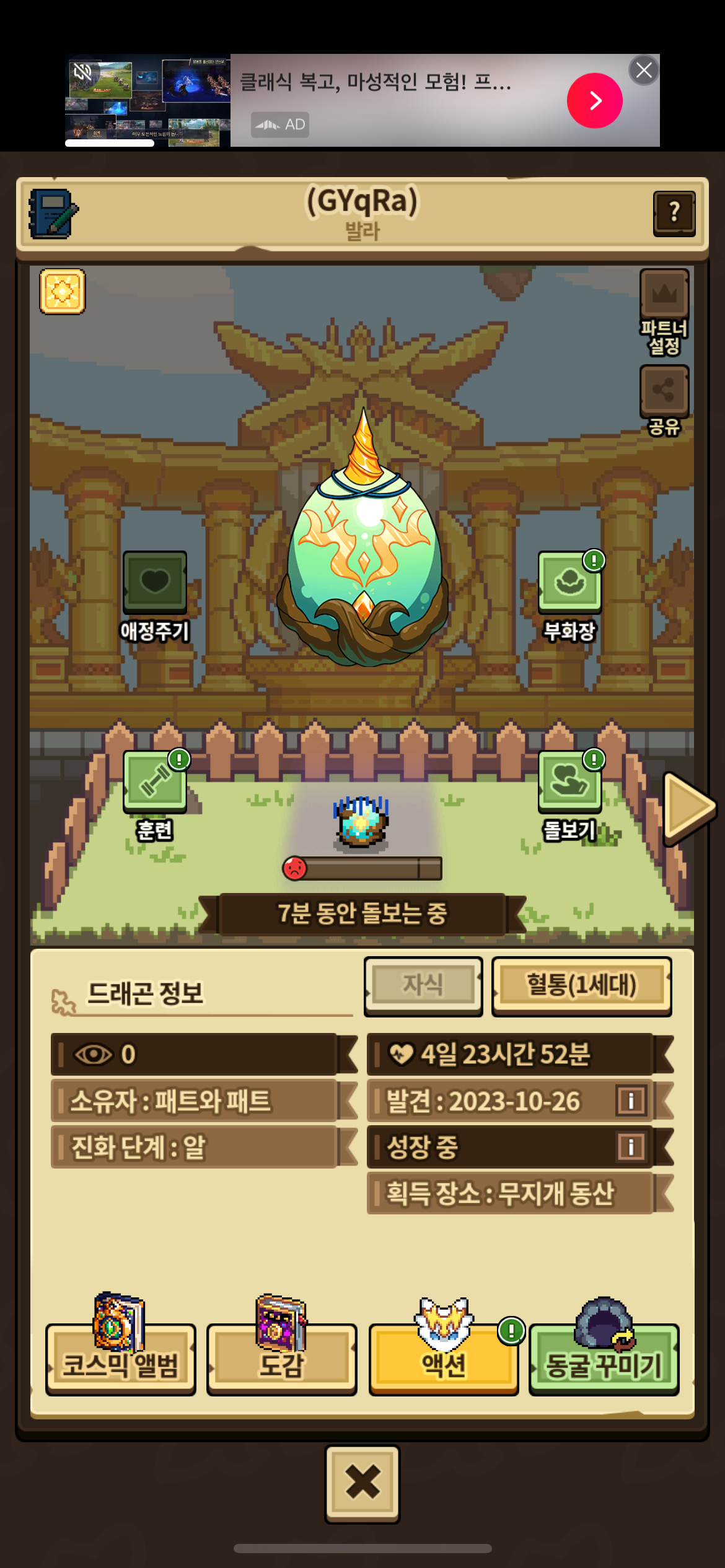Show info for 성장 중 status
Screen dimensions: 725x1568
631,1146
